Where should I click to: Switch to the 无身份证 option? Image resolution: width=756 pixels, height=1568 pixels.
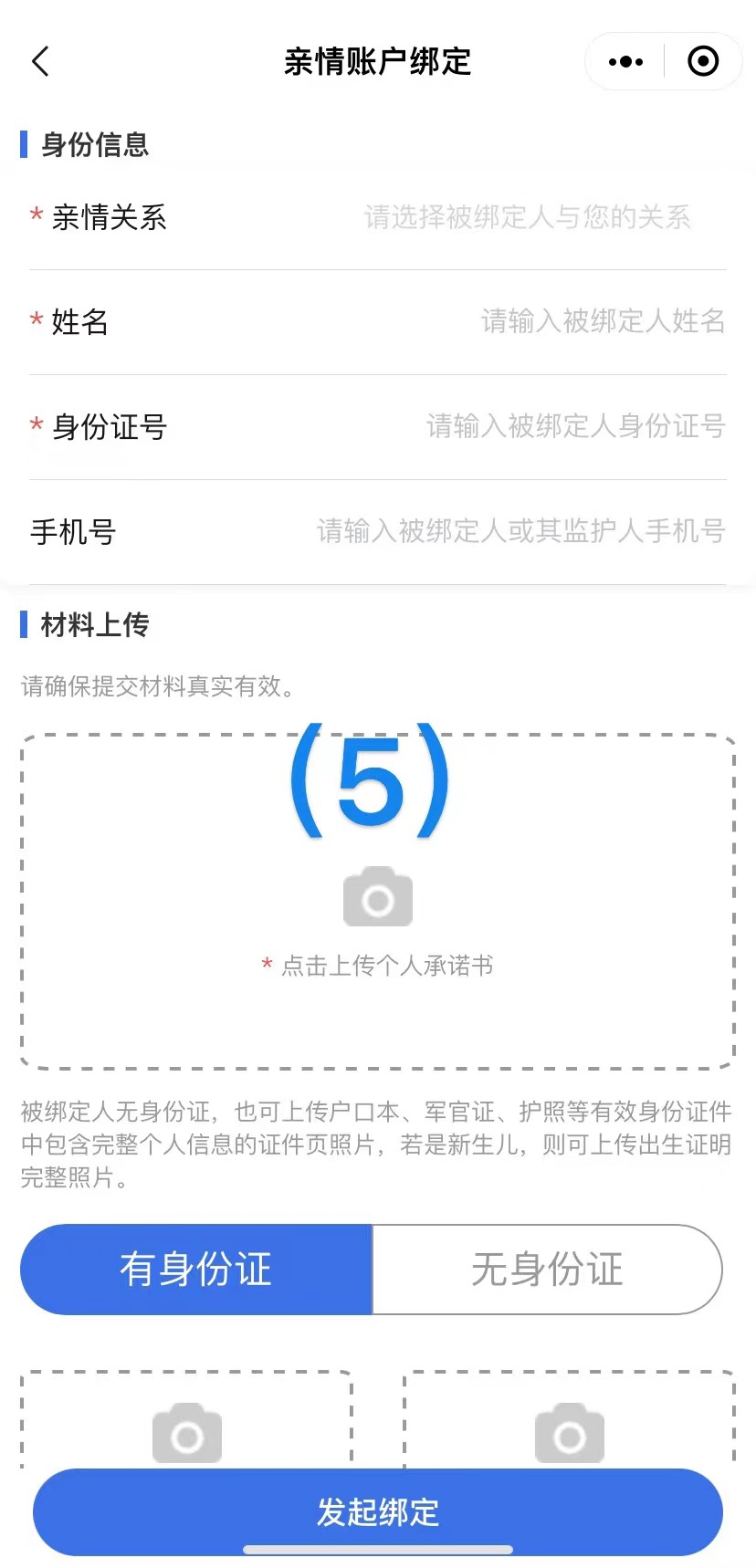pyautogui.click(x=547, y=1270)
